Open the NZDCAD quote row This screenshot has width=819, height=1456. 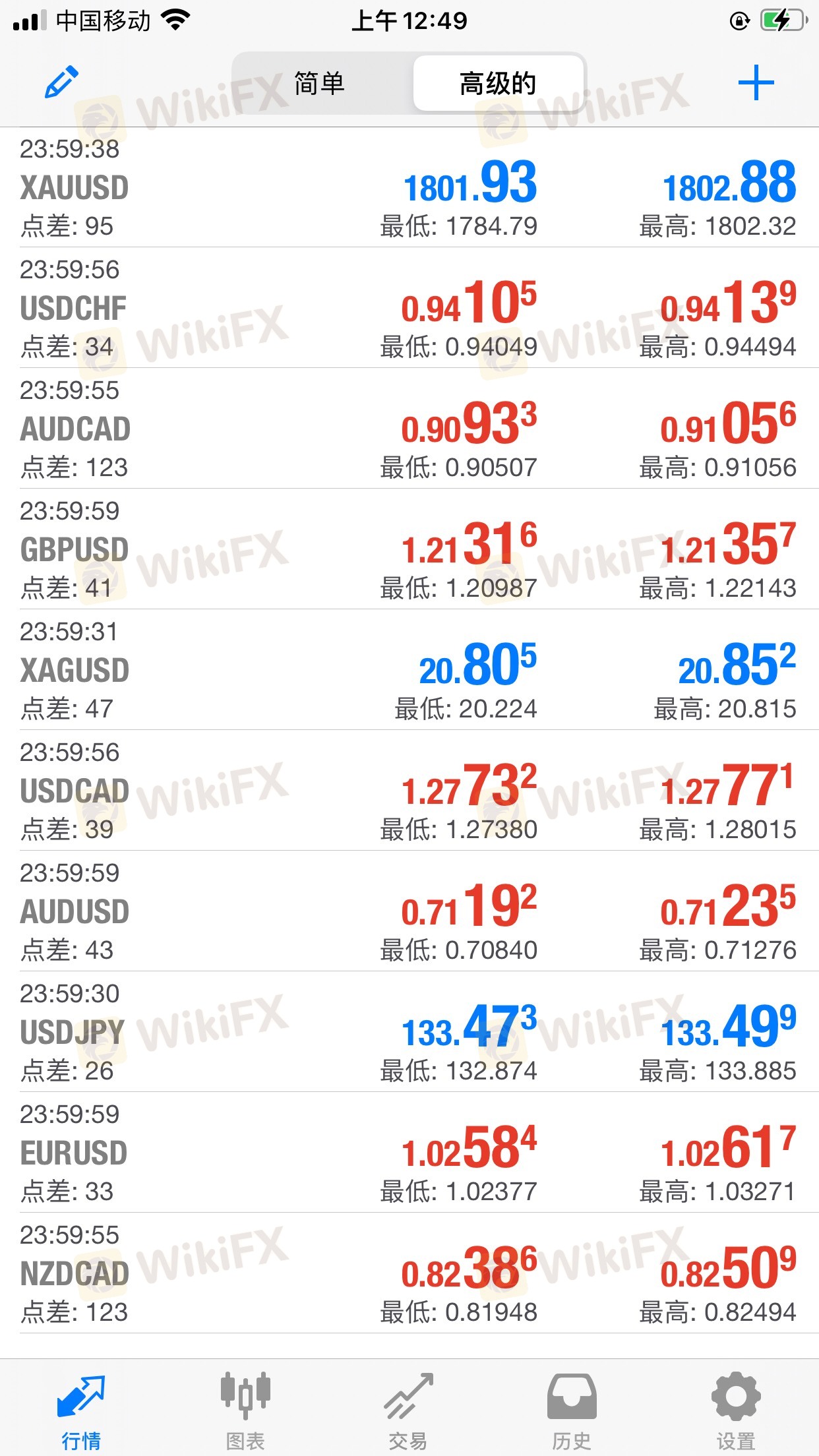pos(409,1273)
